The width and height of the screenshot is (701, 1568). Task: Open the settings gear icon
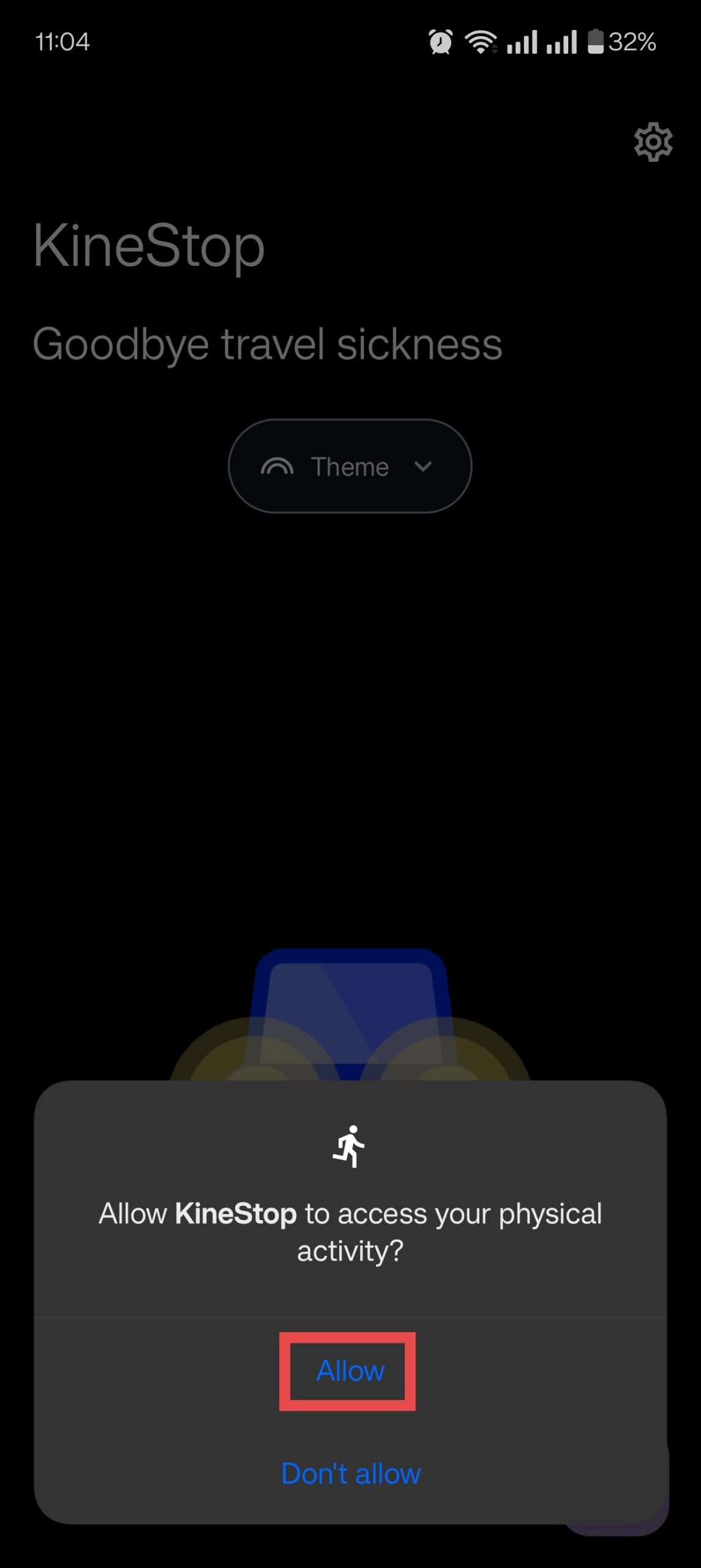(x=653, y=142)
